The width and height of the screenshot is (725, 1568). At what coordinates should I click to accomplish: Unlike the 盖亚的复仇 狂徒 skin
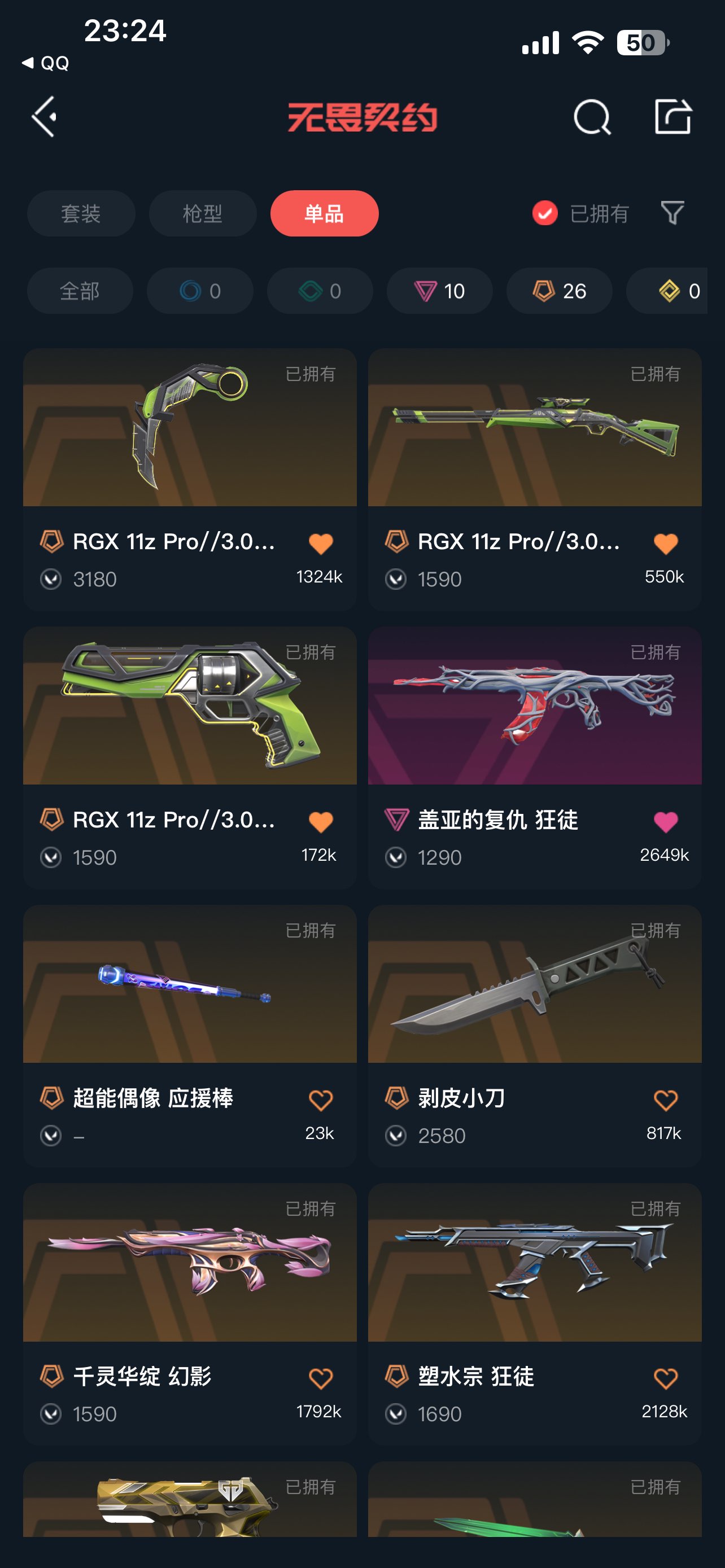[665, 822]
